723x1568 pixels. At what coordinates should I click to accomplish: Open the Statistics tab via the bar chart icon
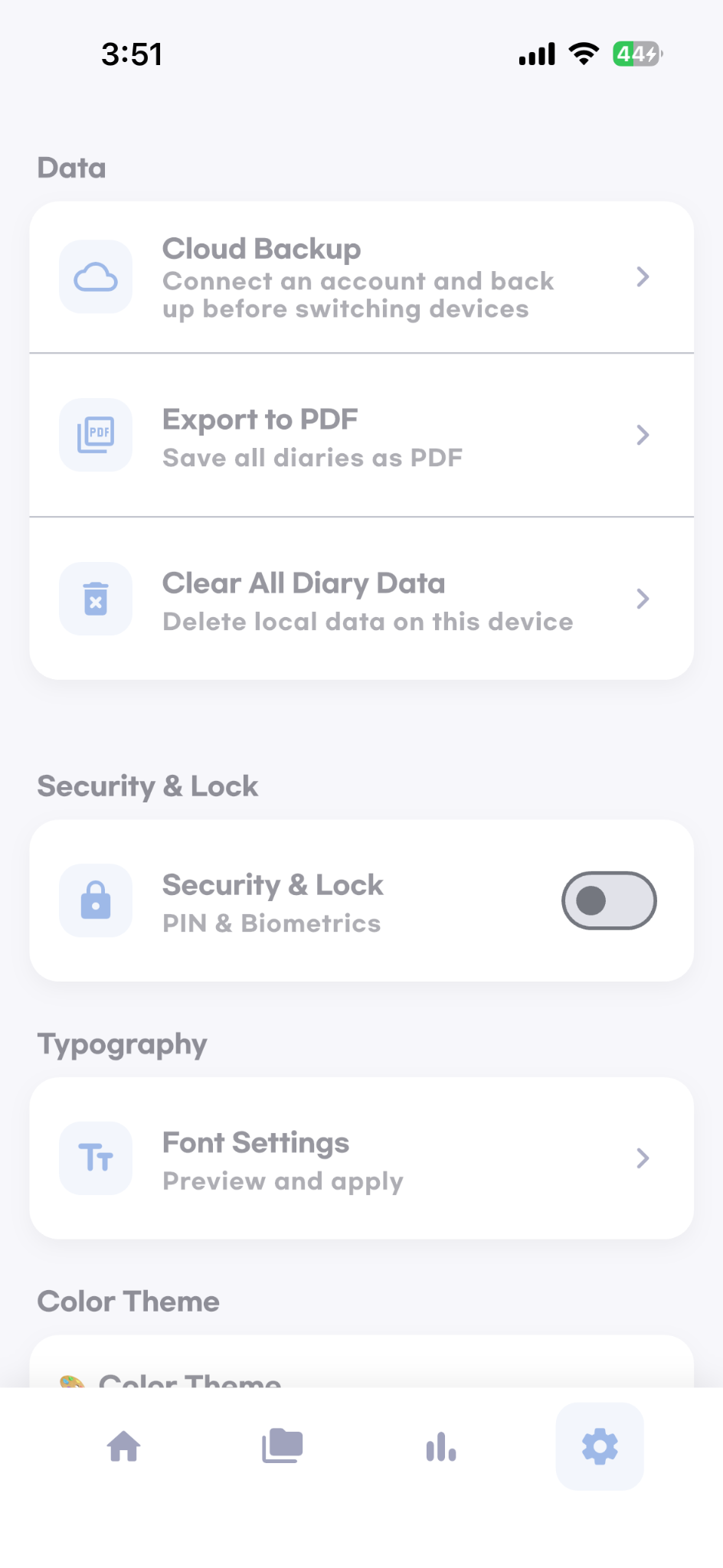[x=441, y=1446]
